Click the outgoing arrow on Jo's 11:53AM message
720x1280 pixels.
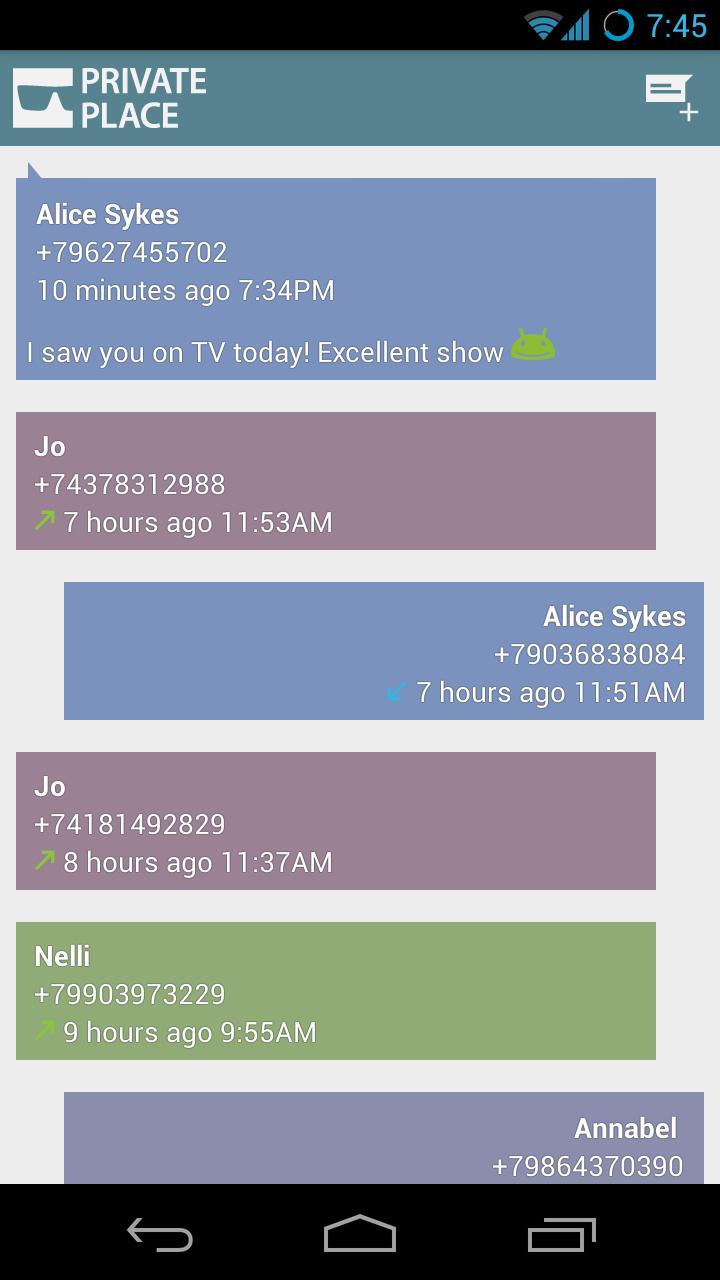[44, 521]
